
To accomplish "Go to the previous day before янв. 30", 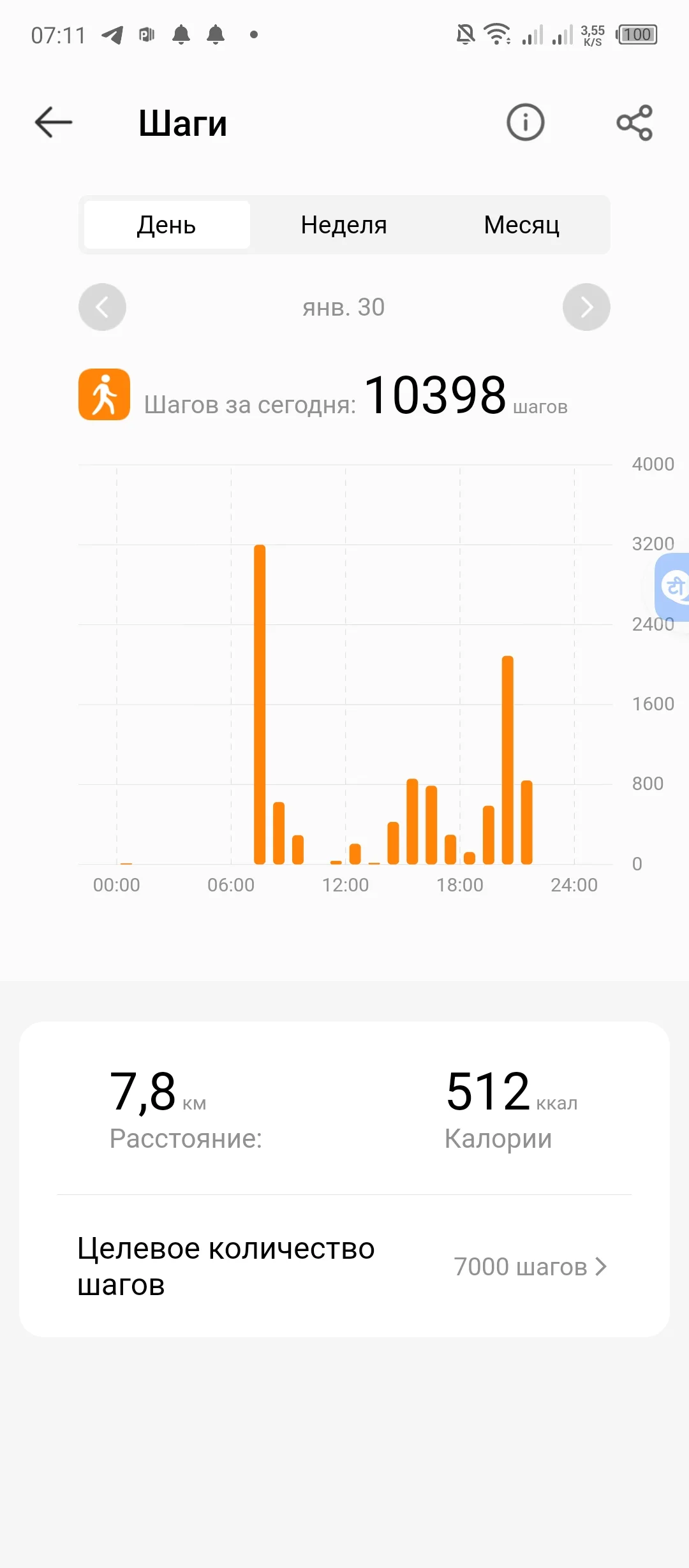I will point(102,307).
